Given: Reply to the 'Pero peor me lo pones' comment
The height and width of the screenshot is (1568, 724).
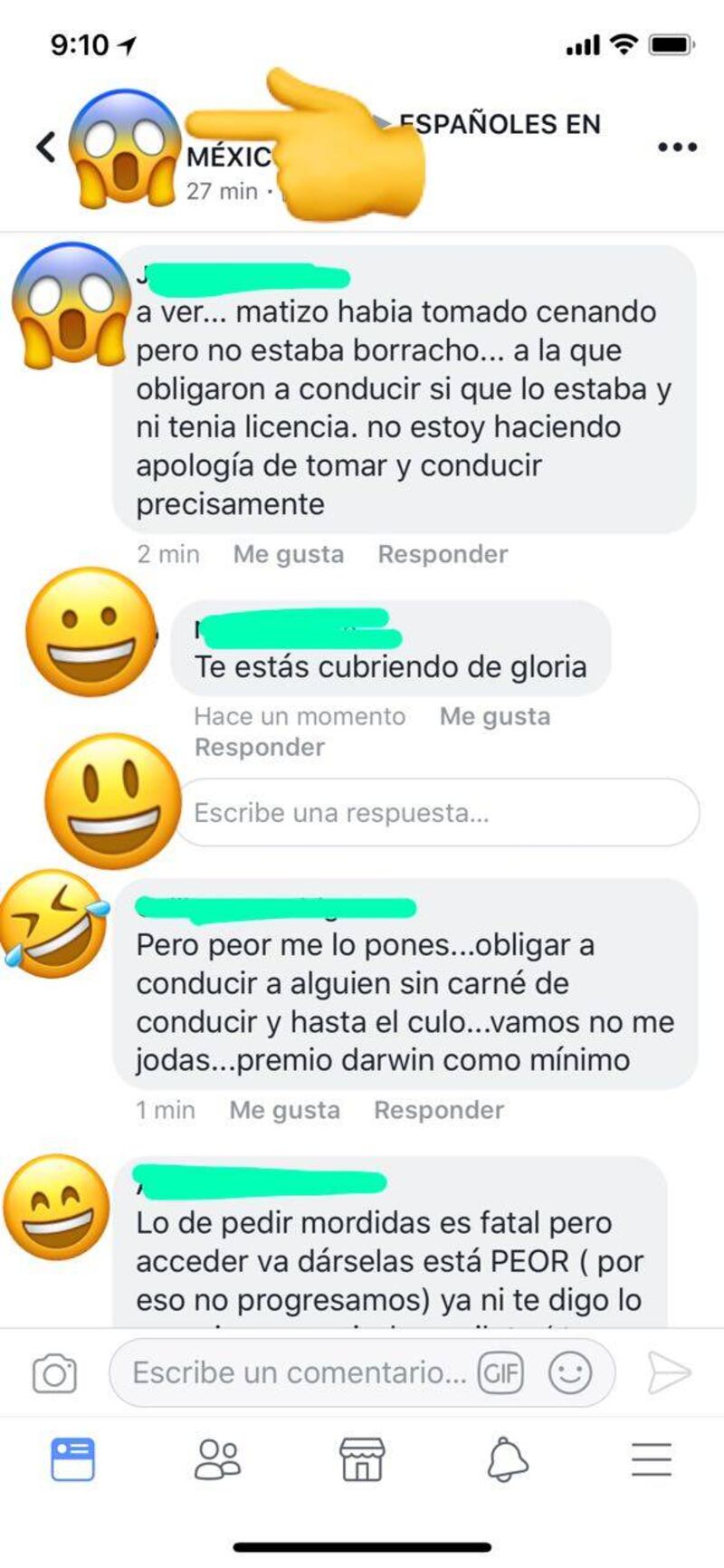Looking at the screenshot, I should pyautogui.click(x=439, y=1110).
